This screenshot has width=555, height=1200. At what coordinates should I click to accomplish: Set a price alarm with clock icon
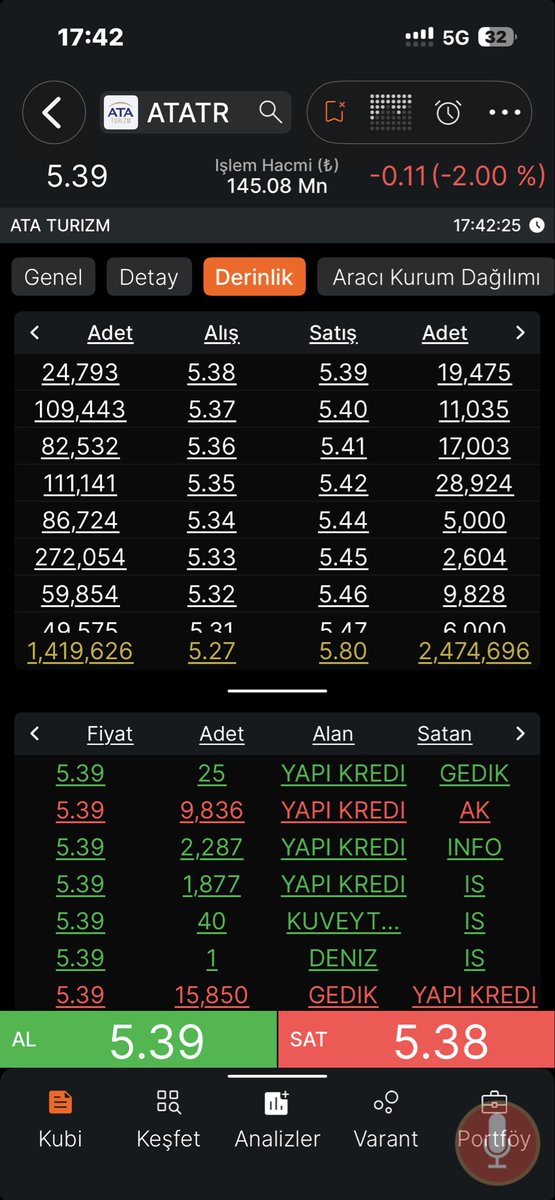pos(448,113)
